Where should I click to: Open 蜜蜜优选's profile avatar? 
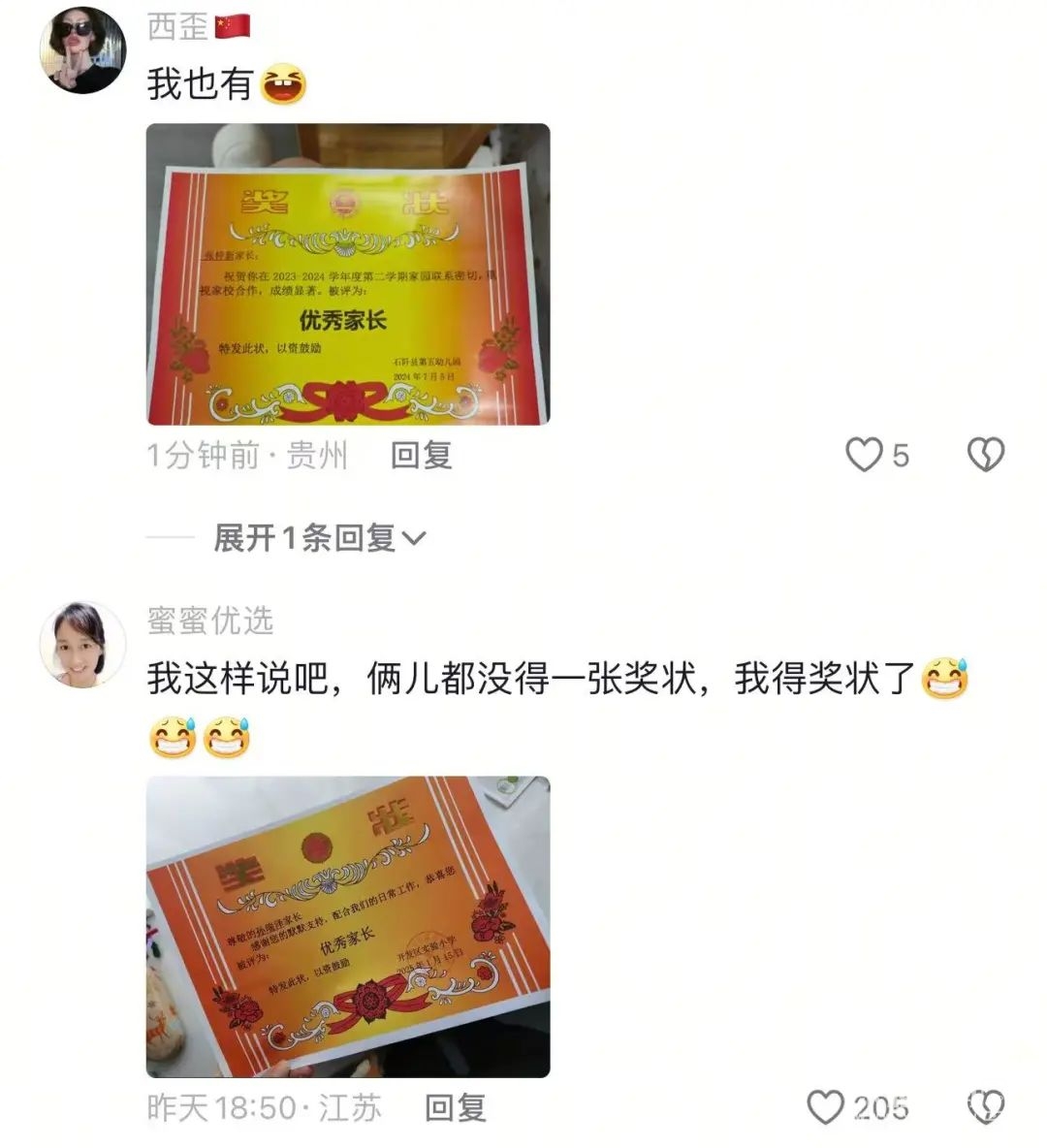82,645
